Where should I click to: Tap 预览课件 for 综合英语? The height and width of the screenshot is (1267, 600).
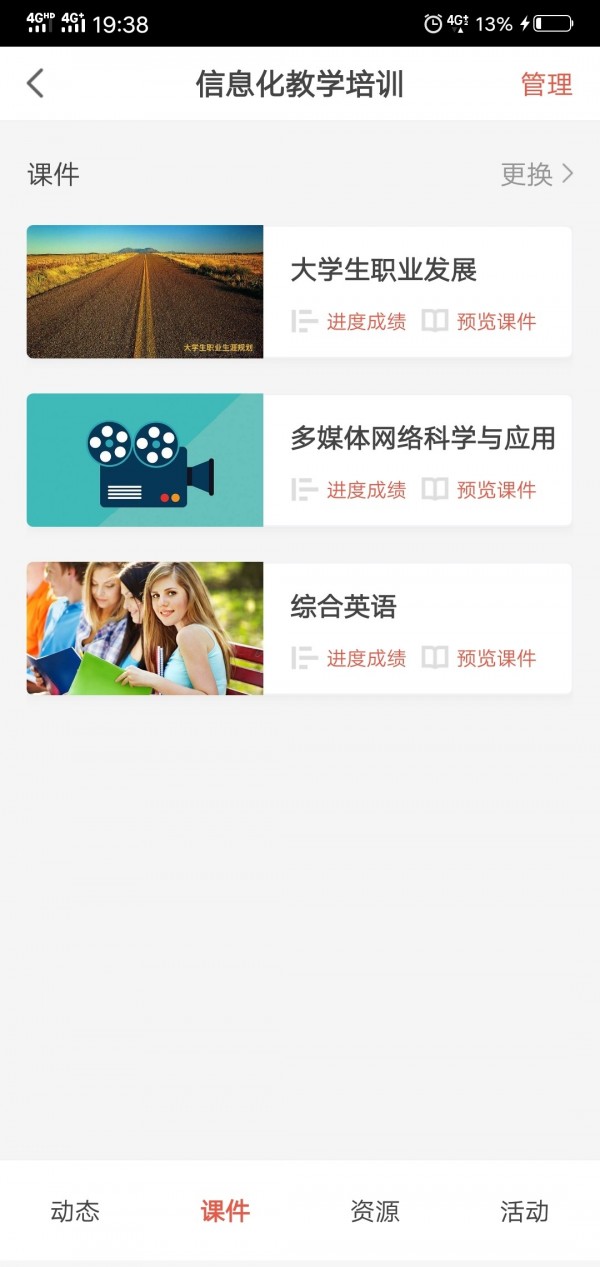(x=479, y=658)
